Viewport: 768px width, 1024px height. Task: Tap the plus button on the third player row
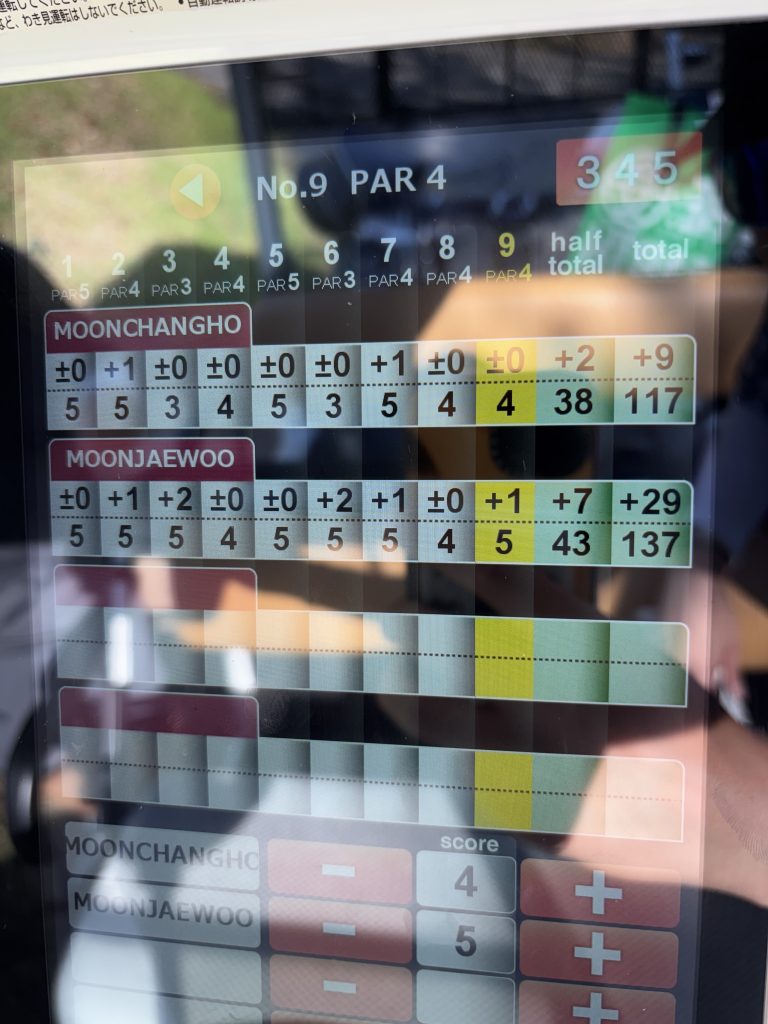click(597, 1004)
